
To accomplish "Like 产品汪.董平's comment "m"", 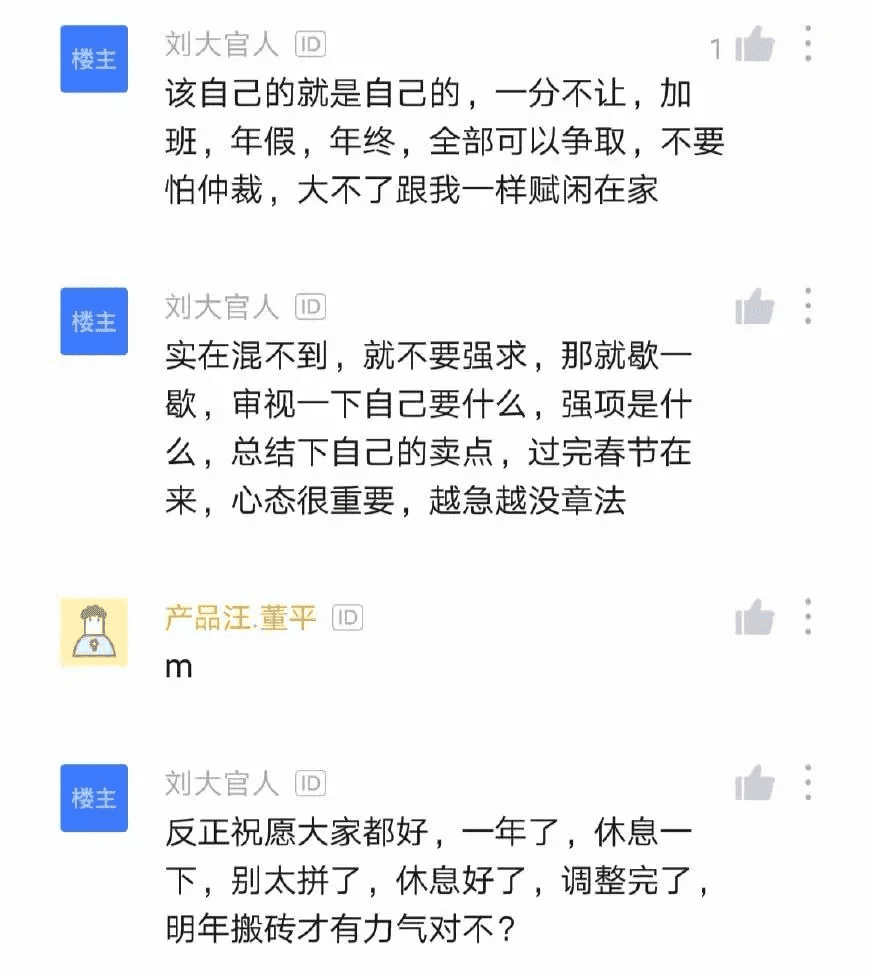I will coord(755,619).
